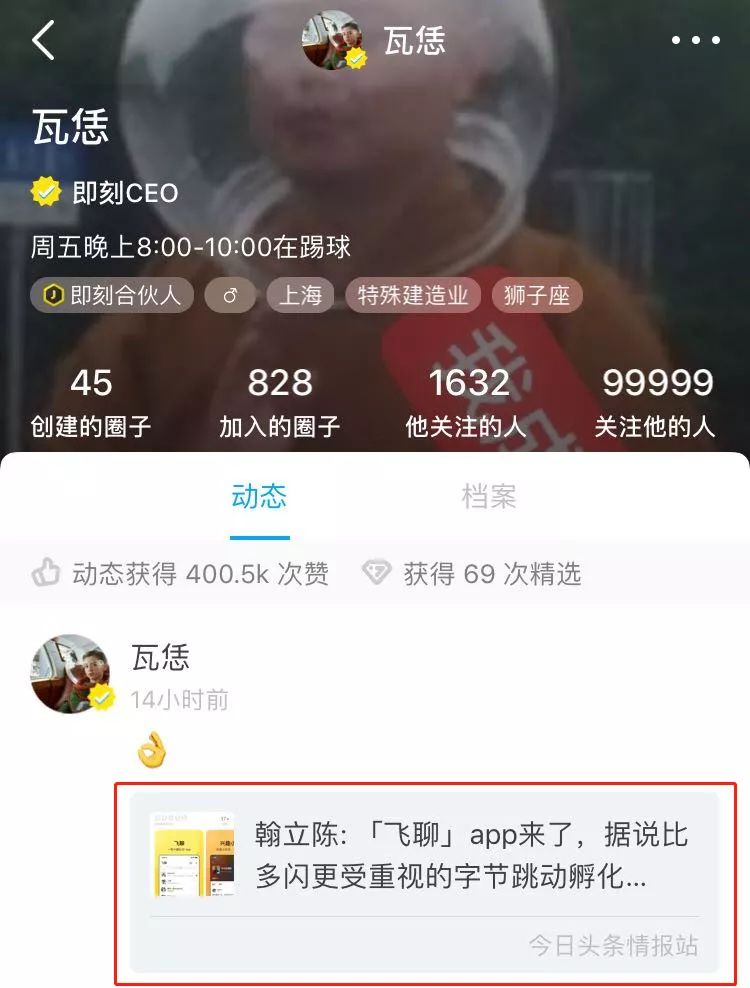Select the male gender symbol tag
The height and width of the screenshot is (988, 750).
(231, 295)
